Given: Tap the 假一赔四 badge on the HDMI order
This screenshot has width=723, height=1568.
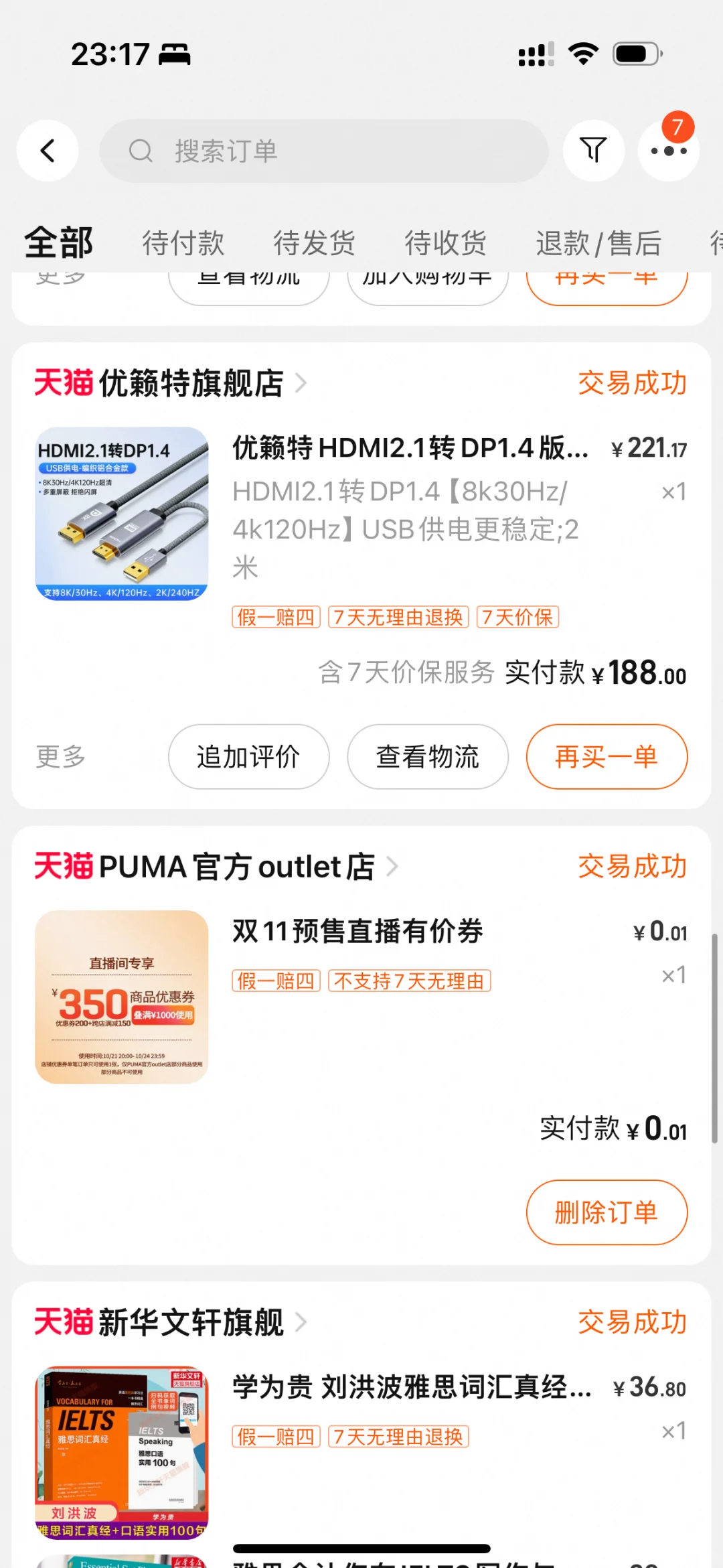Looking at the screenshot, I should [x=275, y=617].
